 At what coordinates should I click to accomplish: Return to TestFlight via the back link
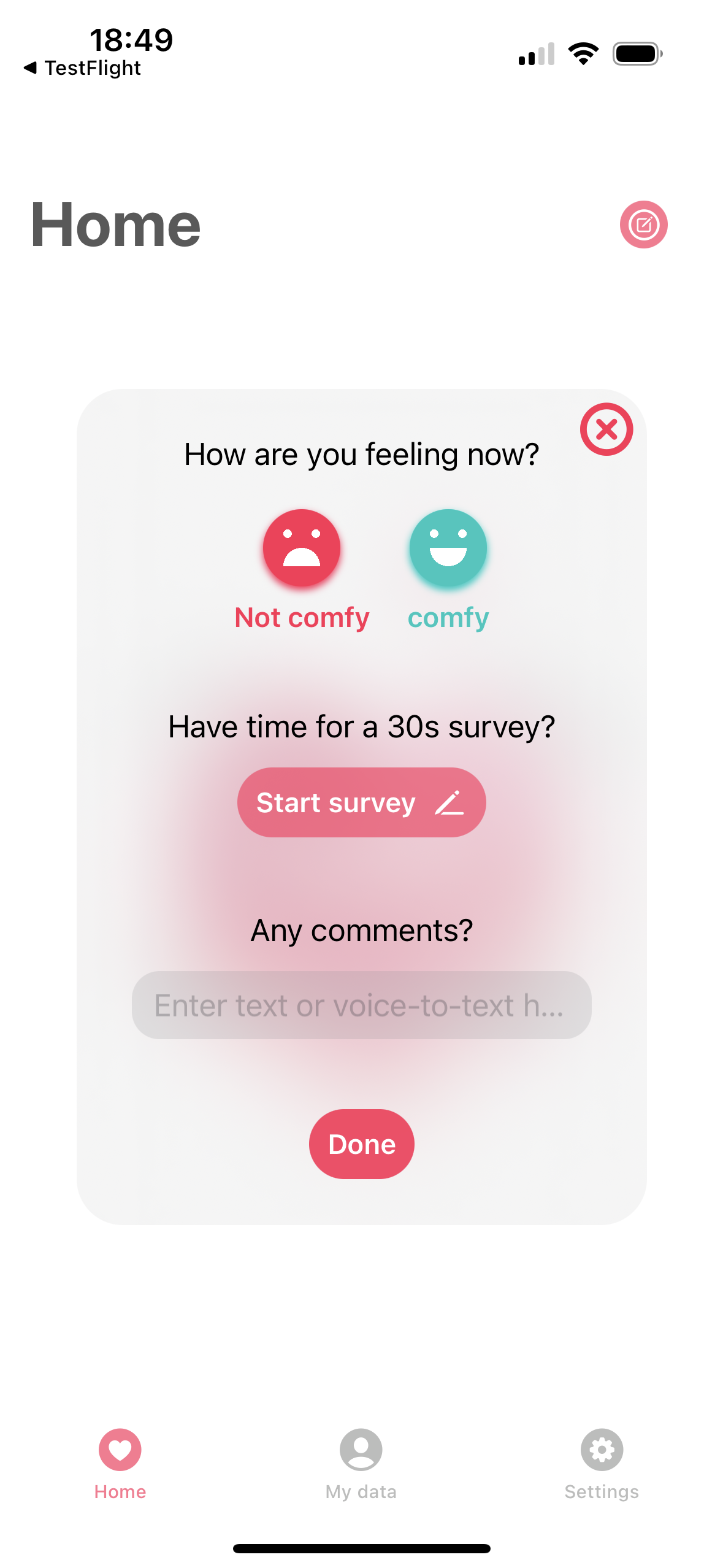pyautogui.click(x=83, y=68)
